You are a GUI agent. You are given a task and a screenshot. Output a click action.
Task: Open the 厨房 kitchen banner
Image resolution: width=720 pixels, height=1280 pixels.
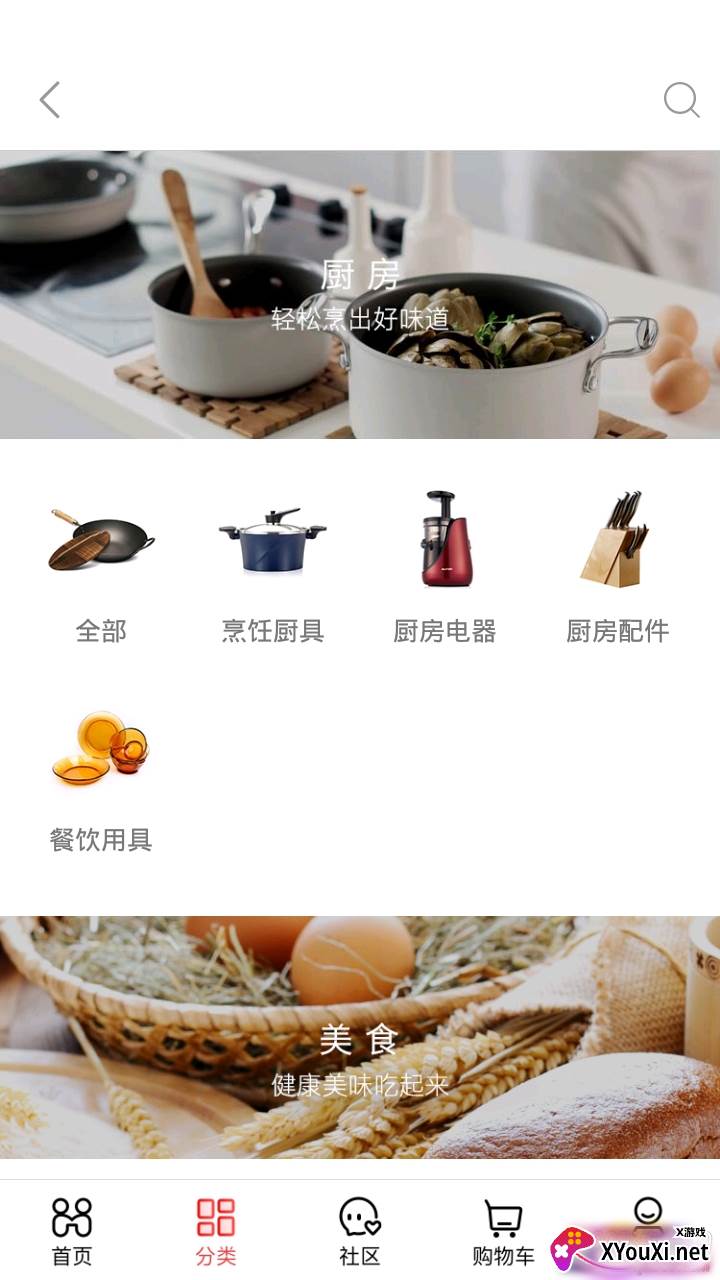[x=360, y=294]
